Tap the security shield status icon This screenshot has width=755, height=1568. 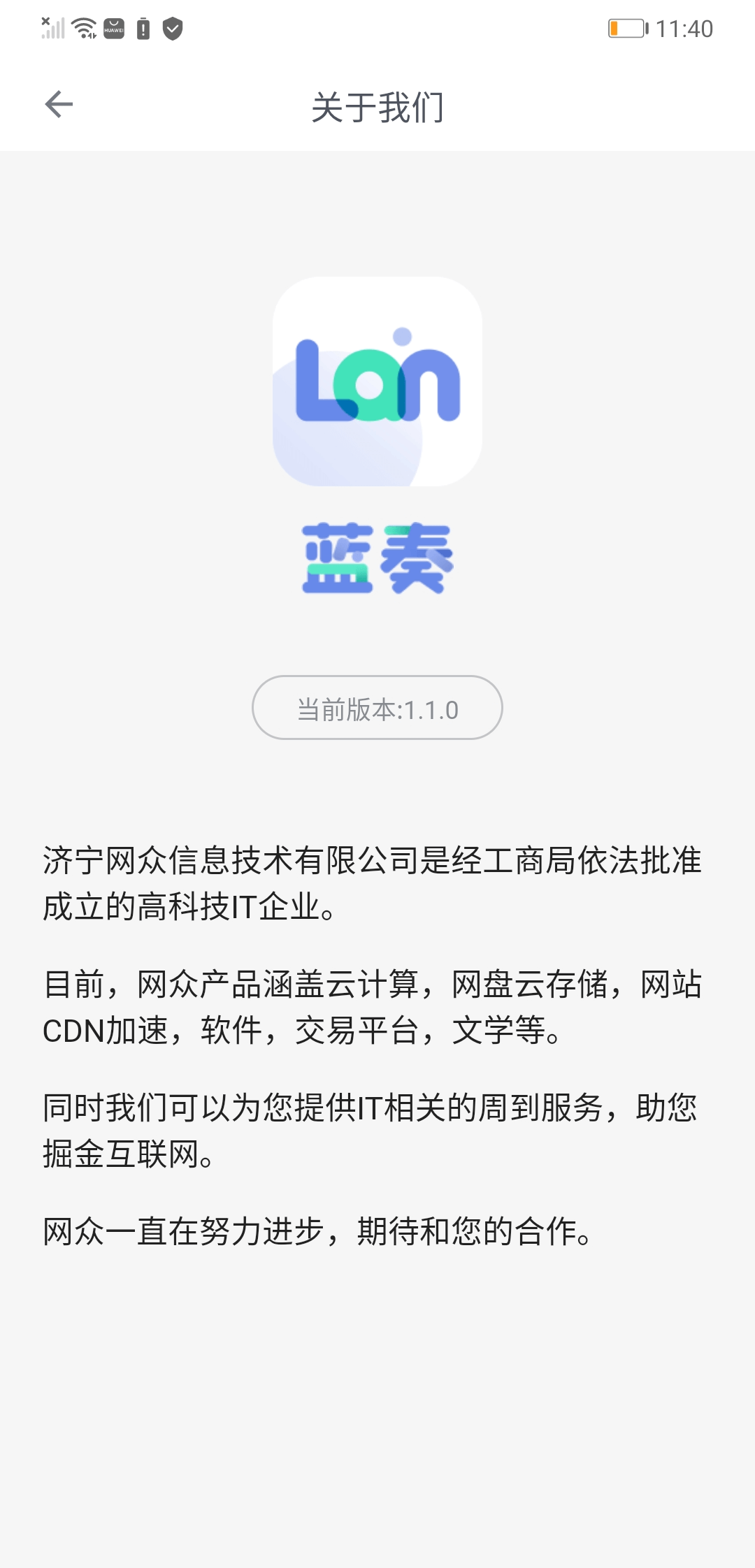[x=173, y=28]
